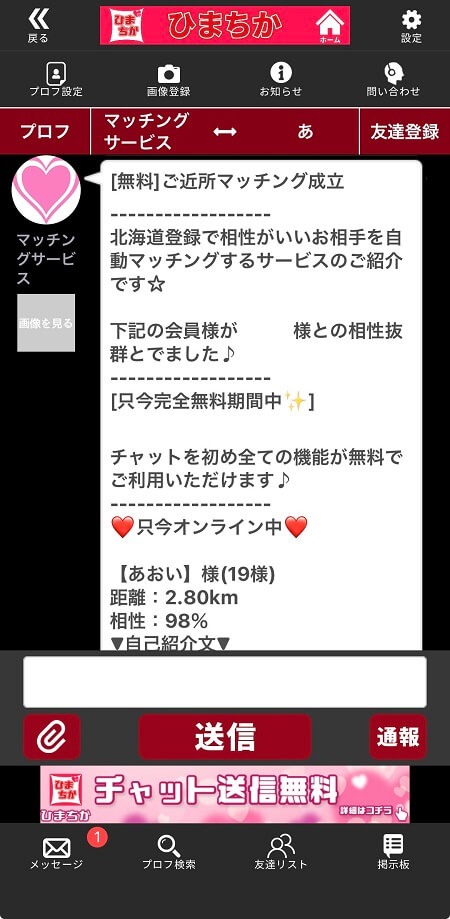Screen dimensions: 450x919
Task: Switch to プロフ検索 tab
Action: coord(169,853)
